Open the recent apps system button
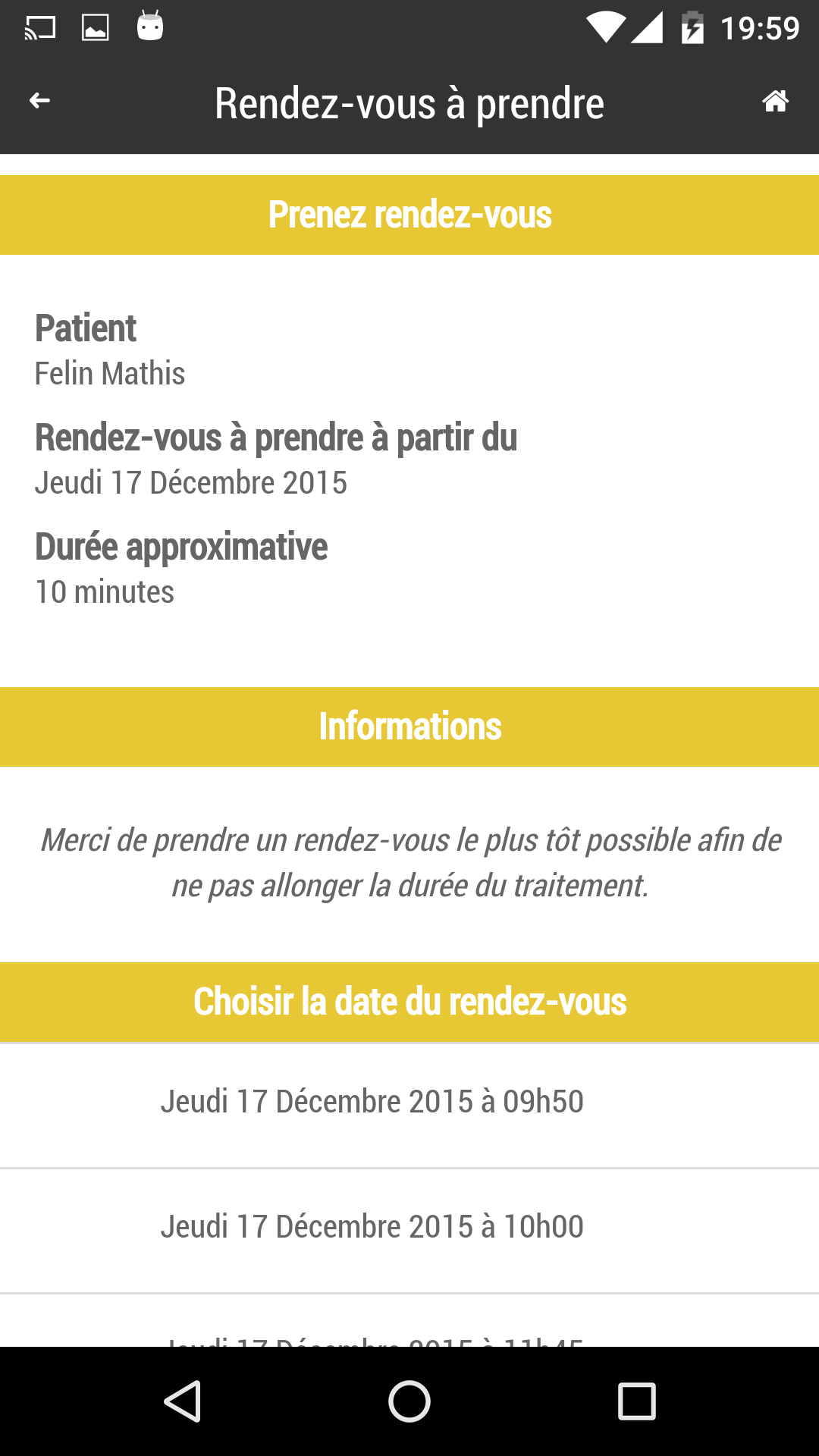This screenshot has height=1456, width=819. click(637, 1401)
